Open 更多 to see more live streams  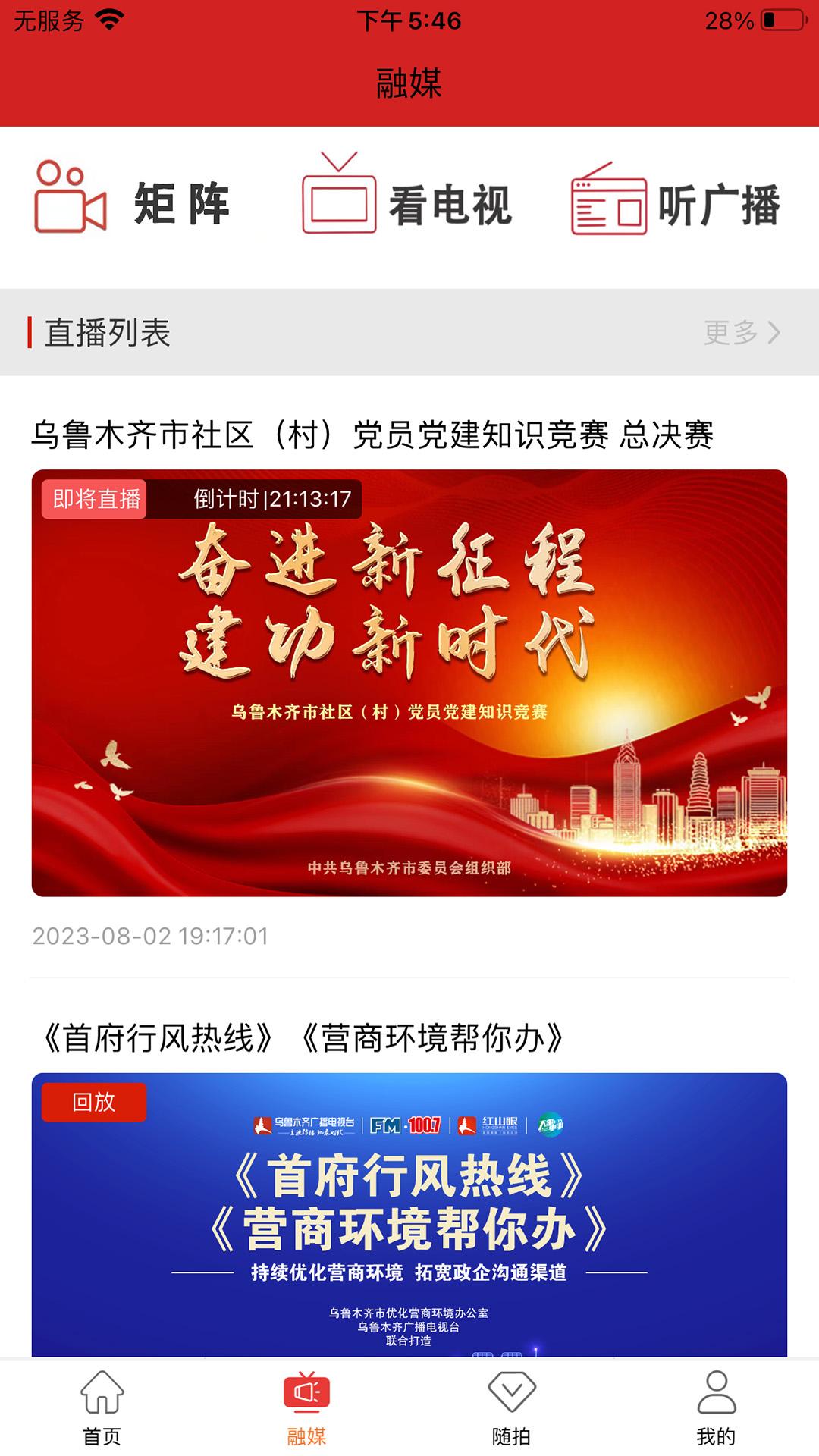click(730, 331)
